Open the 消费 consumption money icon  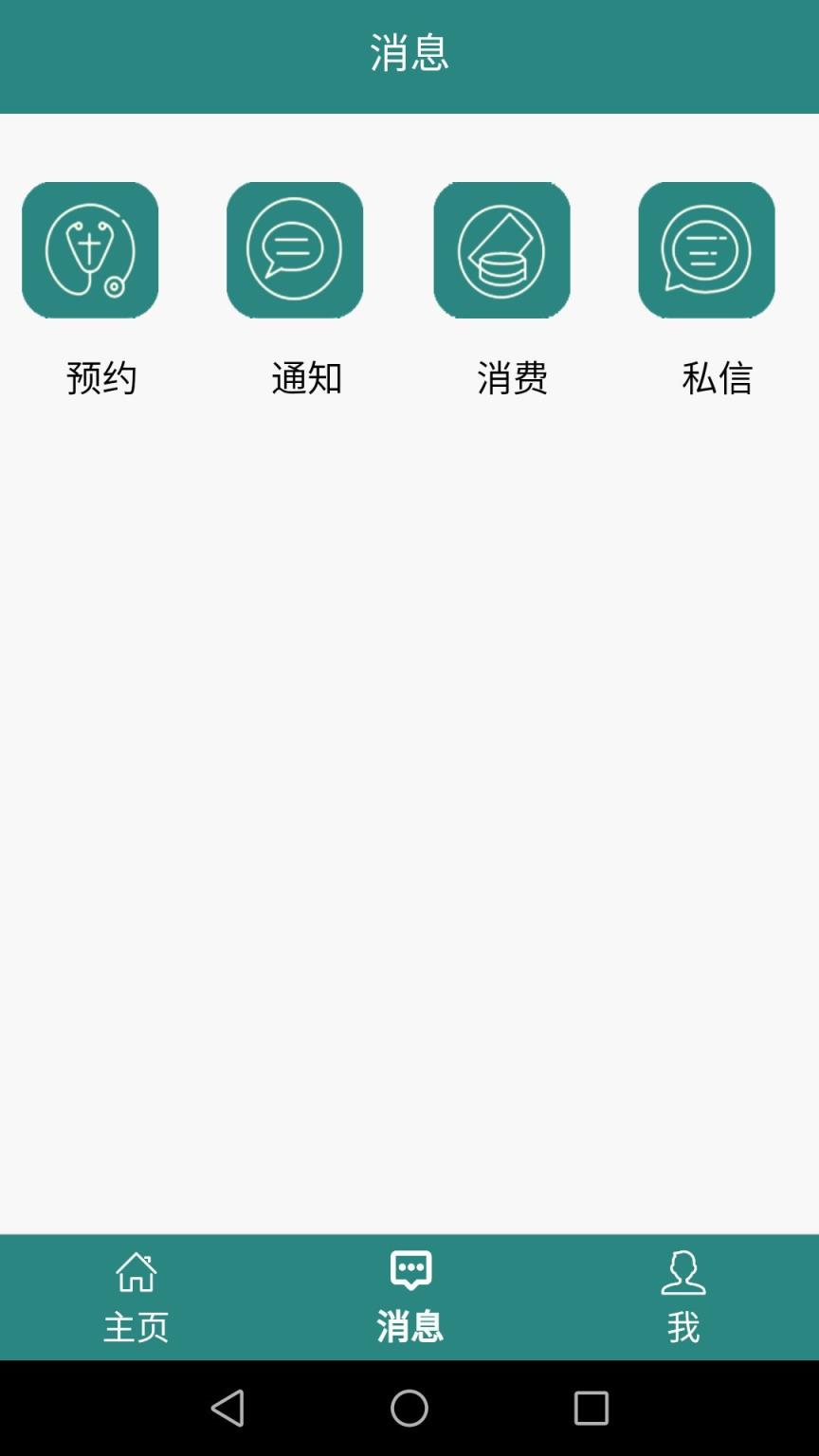tap(501, 248)
